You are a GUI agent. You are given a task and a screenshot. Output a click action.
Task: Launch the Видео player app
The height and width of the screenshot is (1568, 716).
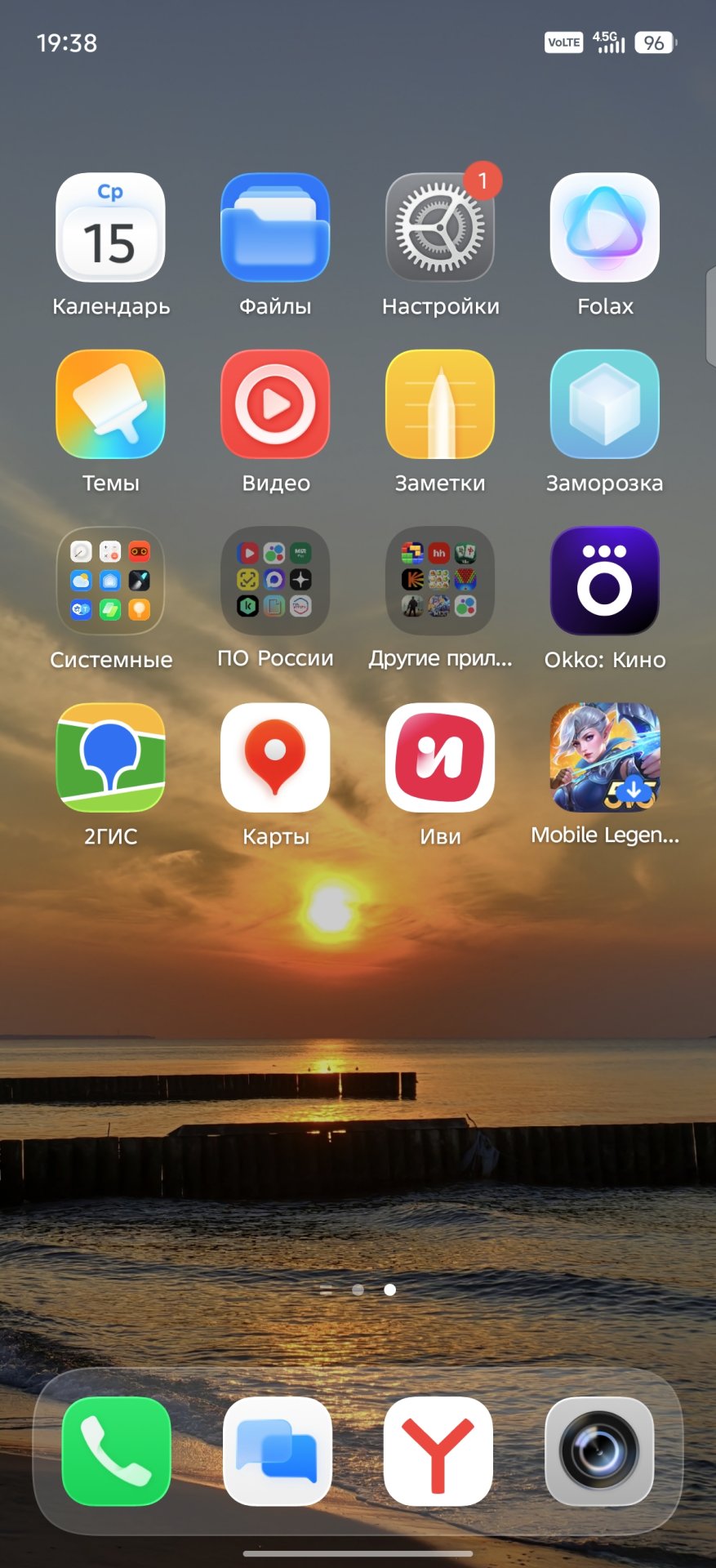click(x=275, y=404)
